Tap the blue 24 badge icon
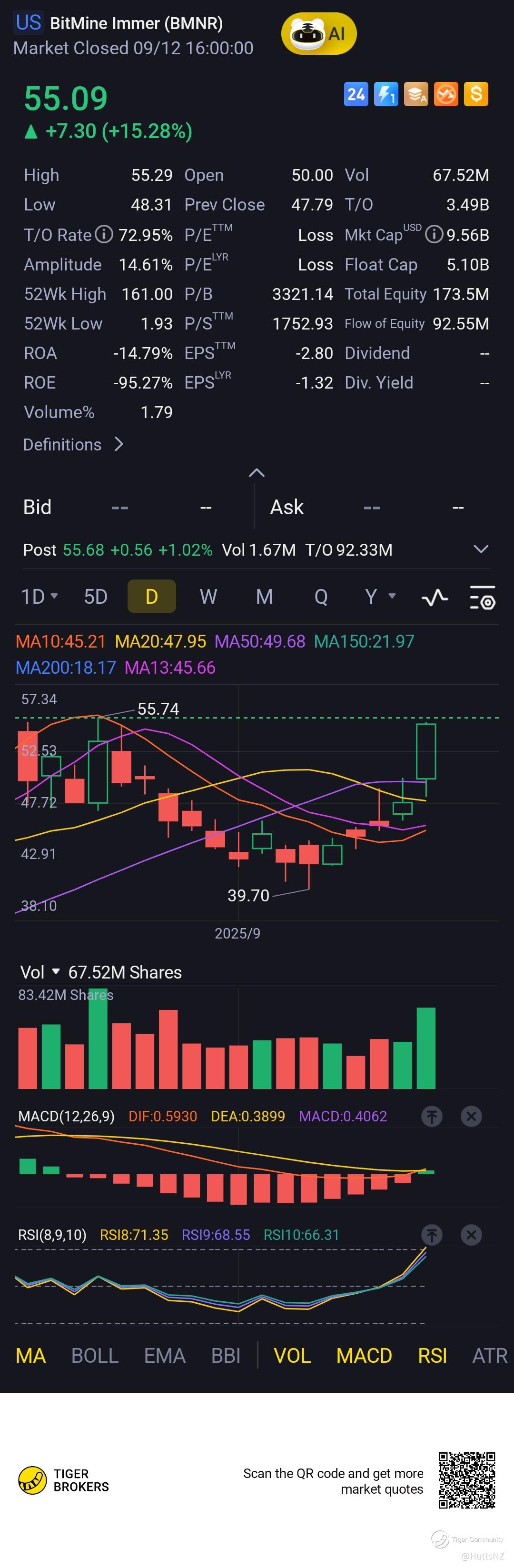 point(356,94)
